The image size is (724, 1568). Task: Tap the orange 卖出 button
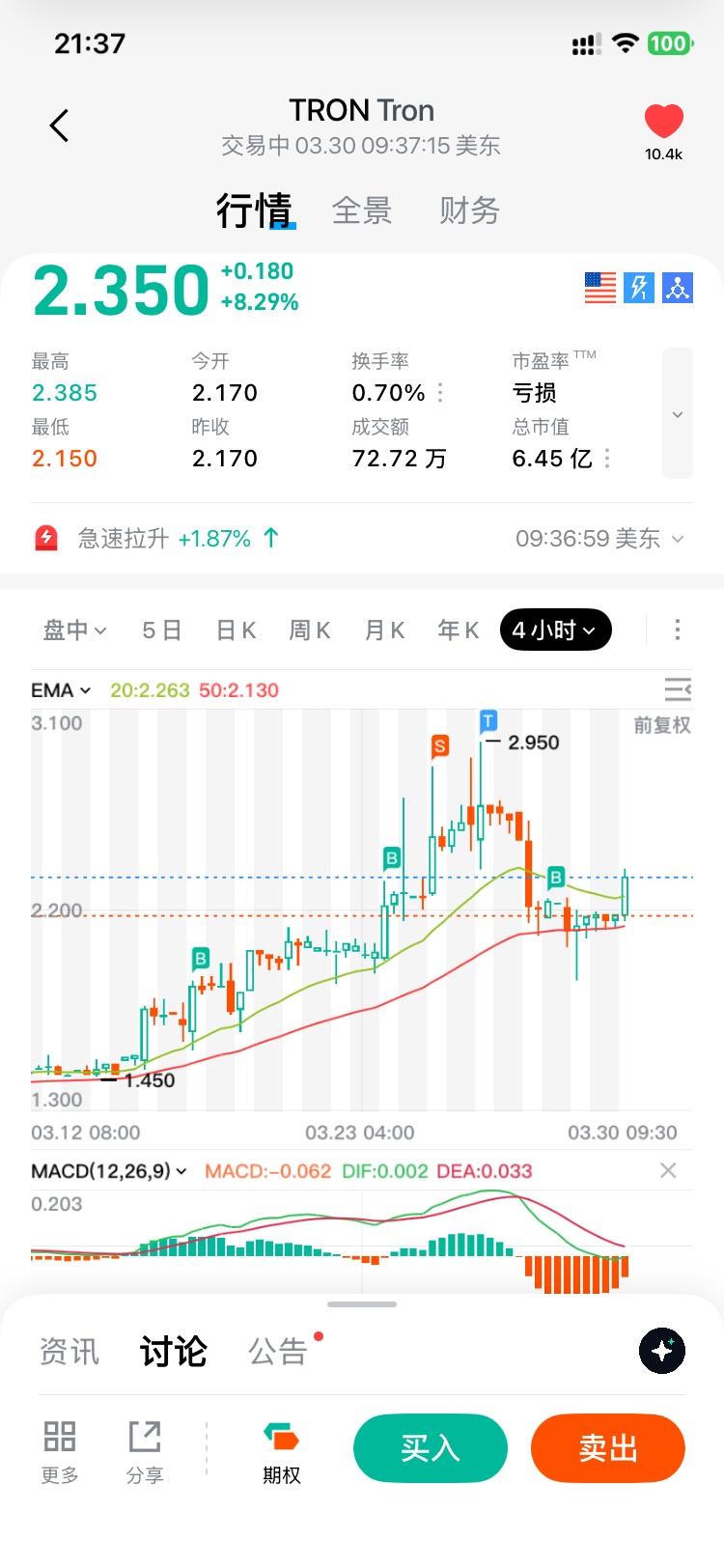pyautogui.click(x=608, y=1448)
